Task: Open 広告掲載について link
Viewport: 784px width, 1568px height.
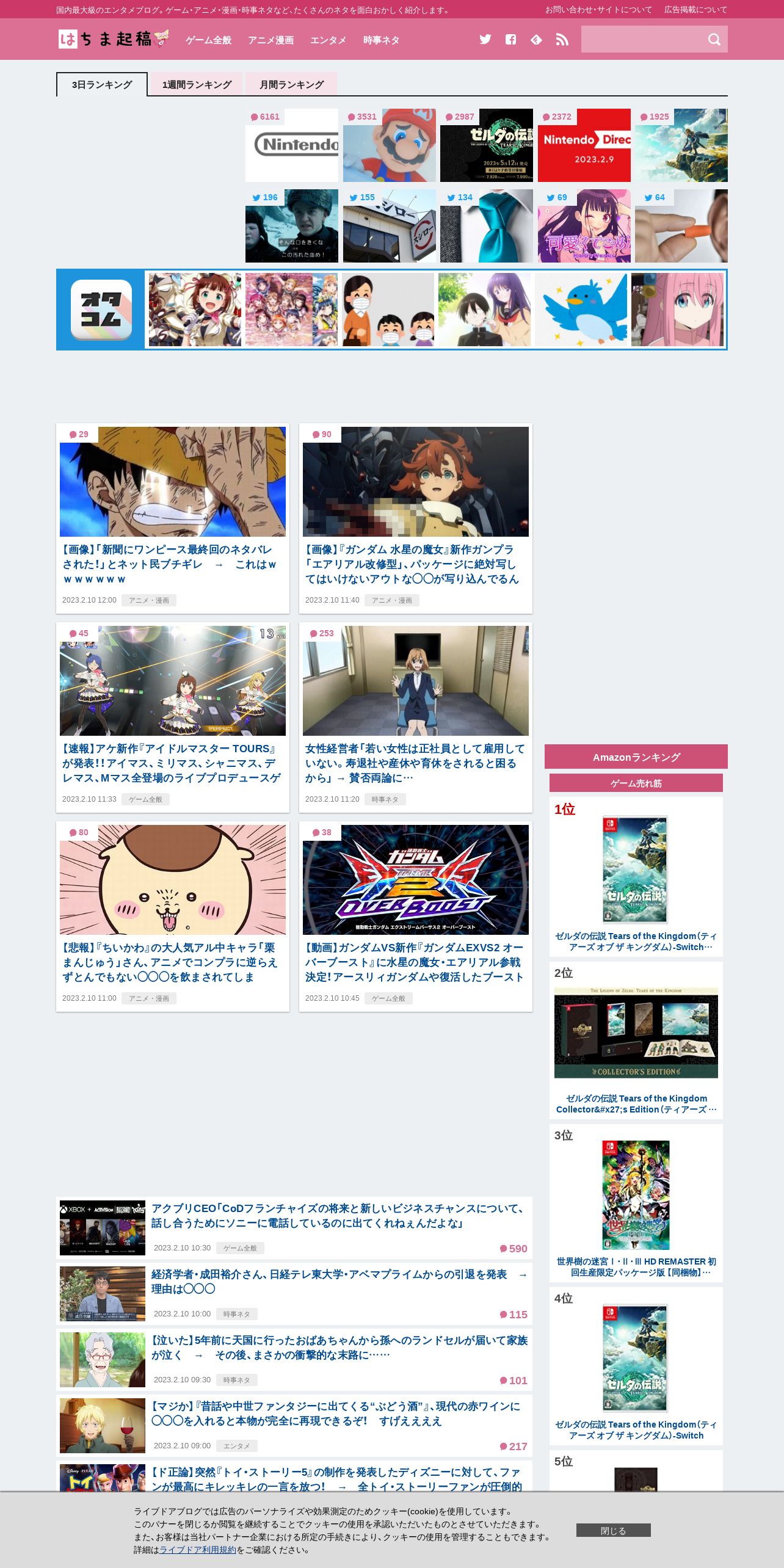Action: pyautogui.click(x=695, y=10)
